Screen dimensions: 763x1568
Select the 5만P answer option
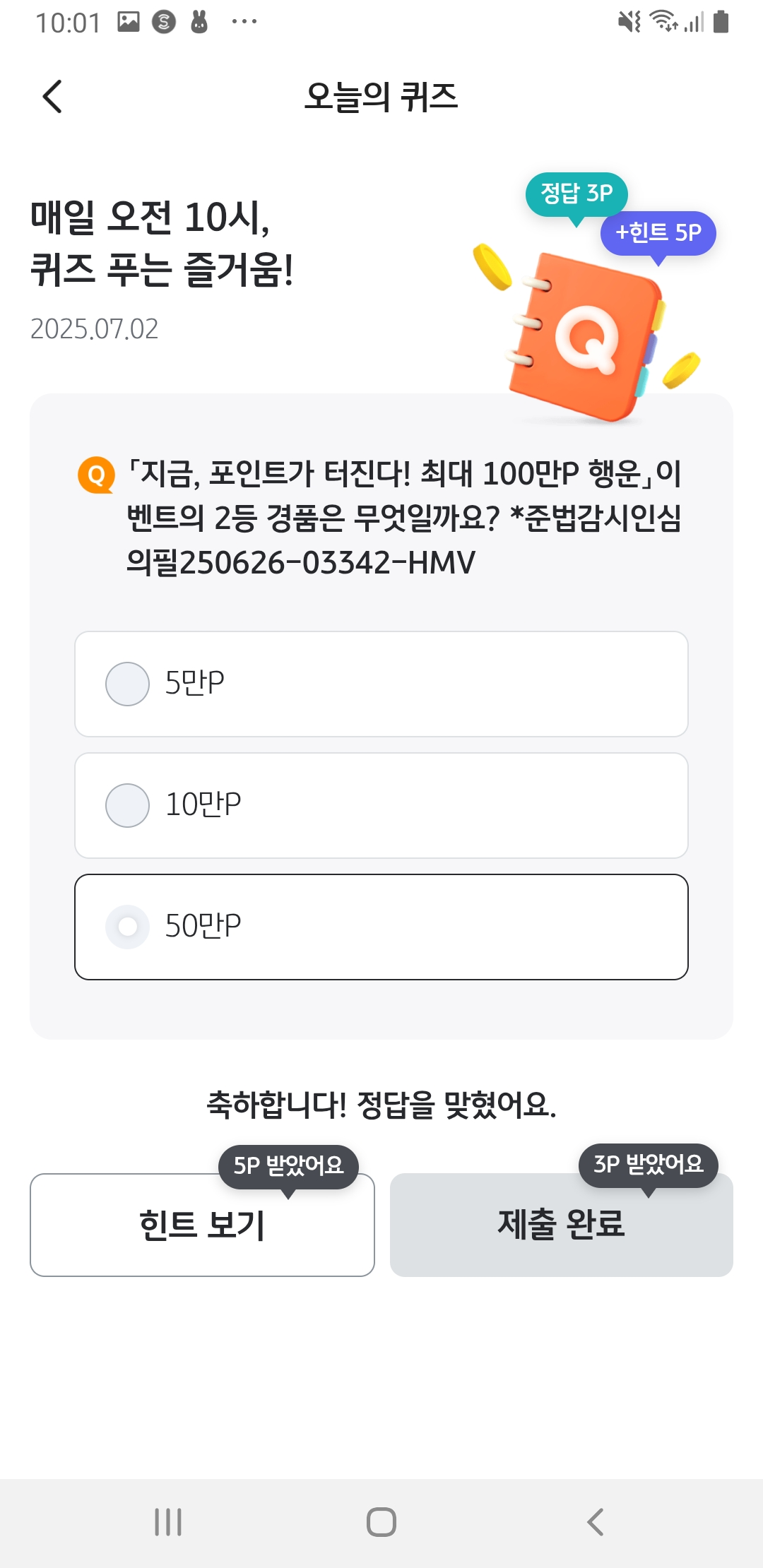tap(381, 684)
